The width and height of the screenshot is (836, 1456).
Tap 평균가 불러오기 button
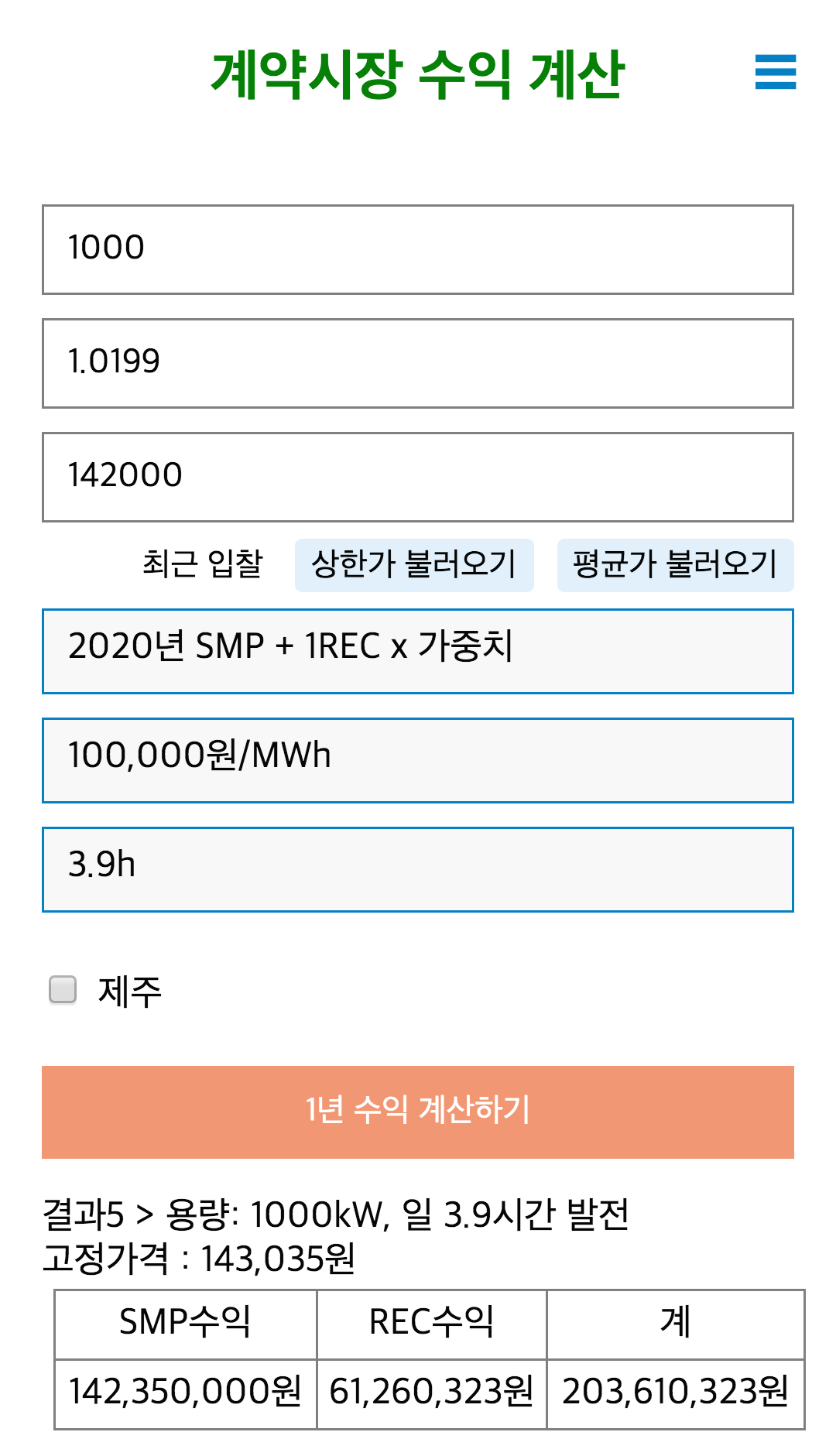coord(675,565)
